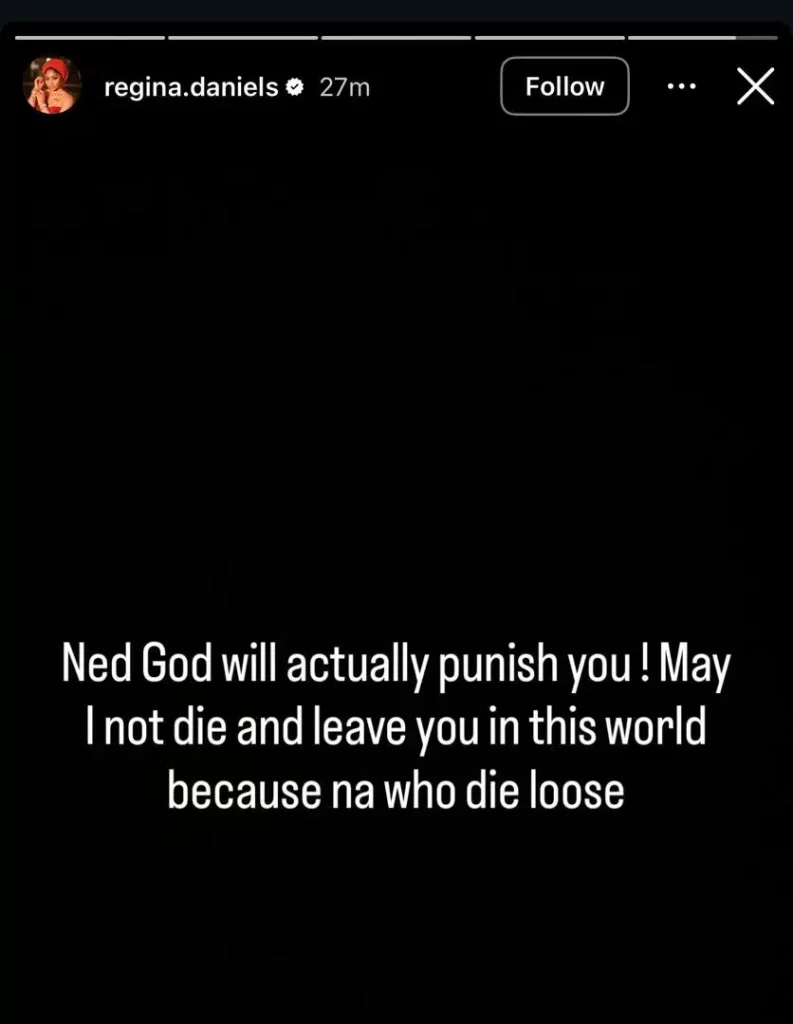The height and width of the screenshot is (1024, 793).
Task: Close the story viewer
Action: 755,87
